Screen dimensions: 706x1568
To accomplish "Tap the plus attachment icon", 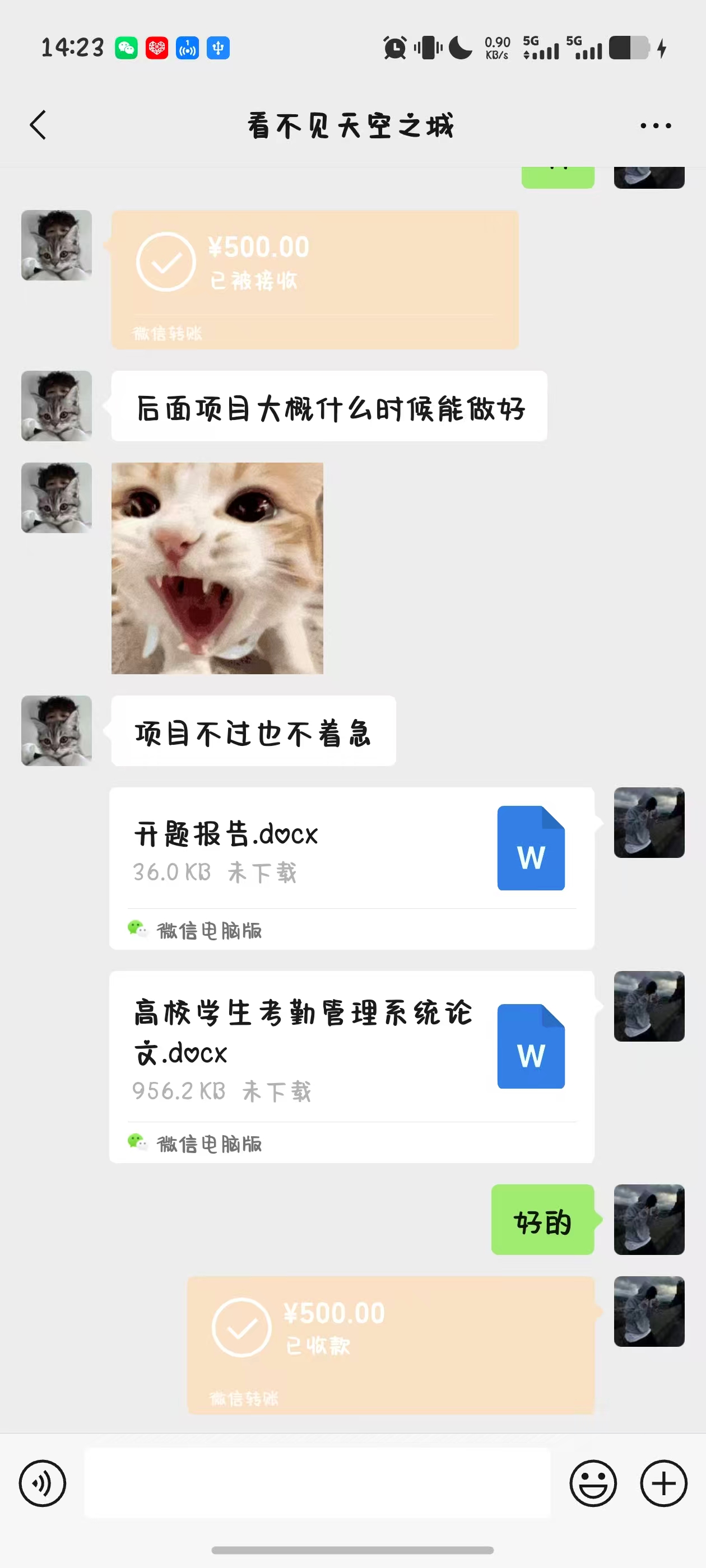I will pos(663,1483).
